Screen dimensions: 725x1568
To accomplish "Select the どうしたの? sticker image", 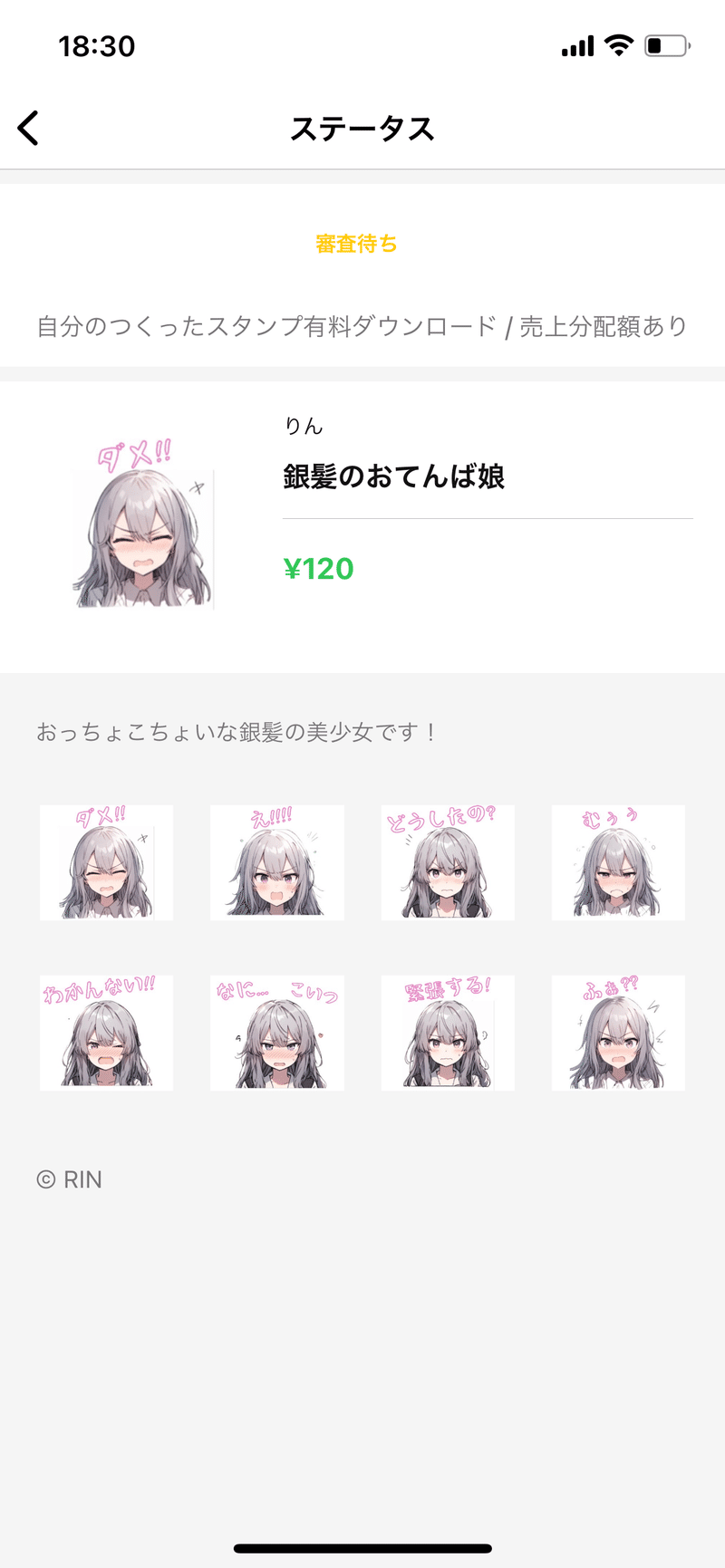I will [447, 861].
